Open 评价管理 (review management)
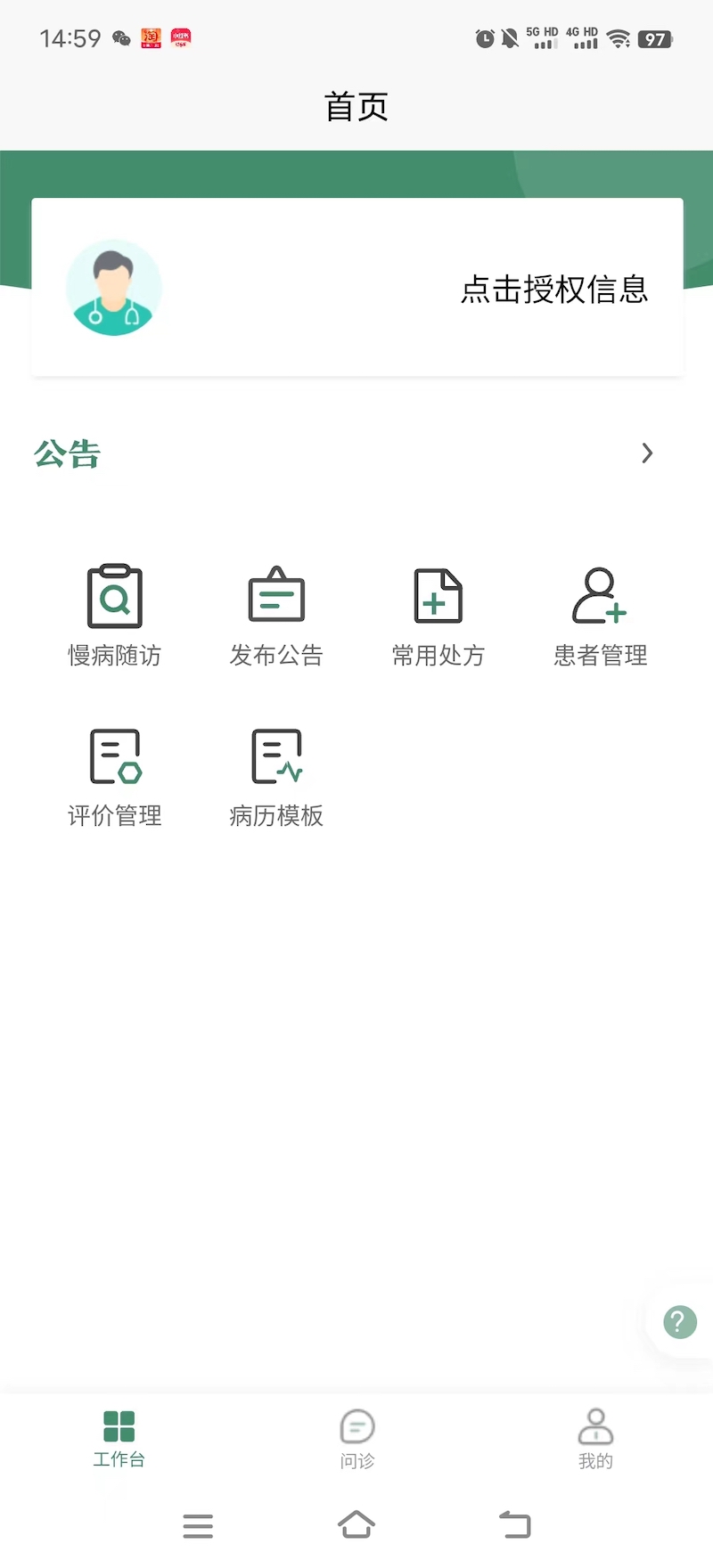 tap(114, 775)
